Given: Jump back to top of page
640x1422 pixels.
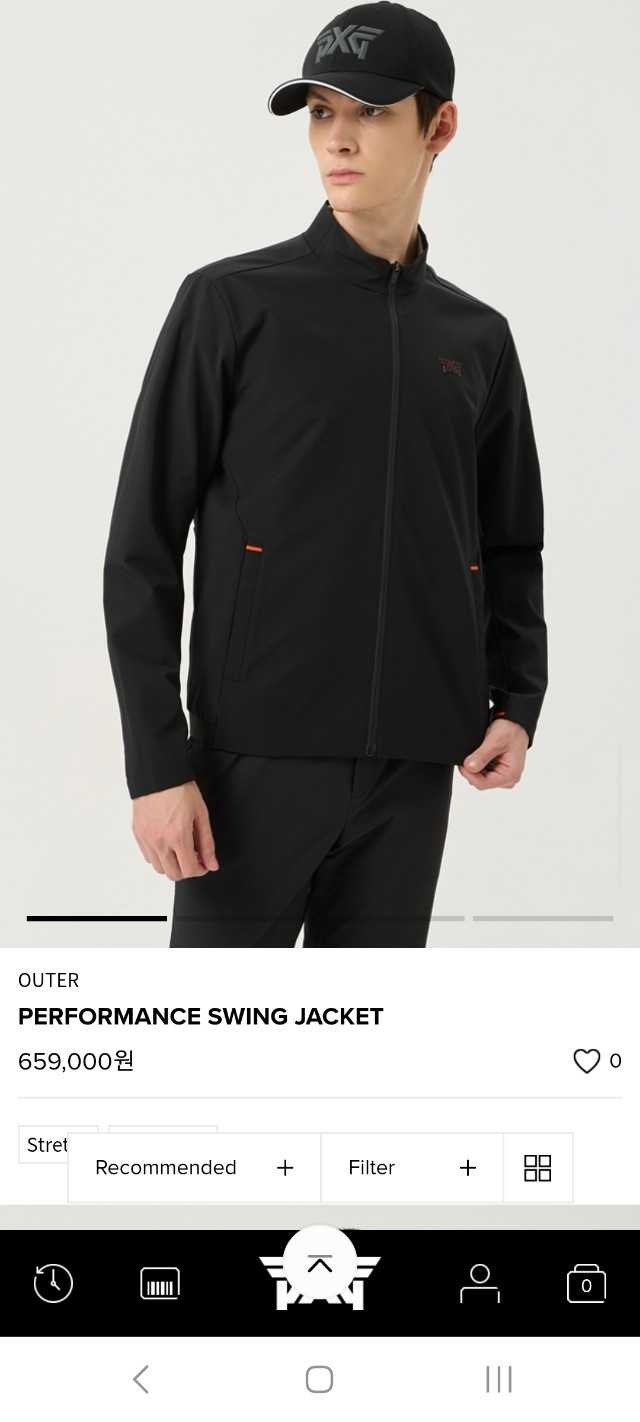Looking at the screenshot, I should pos(319,1263).
